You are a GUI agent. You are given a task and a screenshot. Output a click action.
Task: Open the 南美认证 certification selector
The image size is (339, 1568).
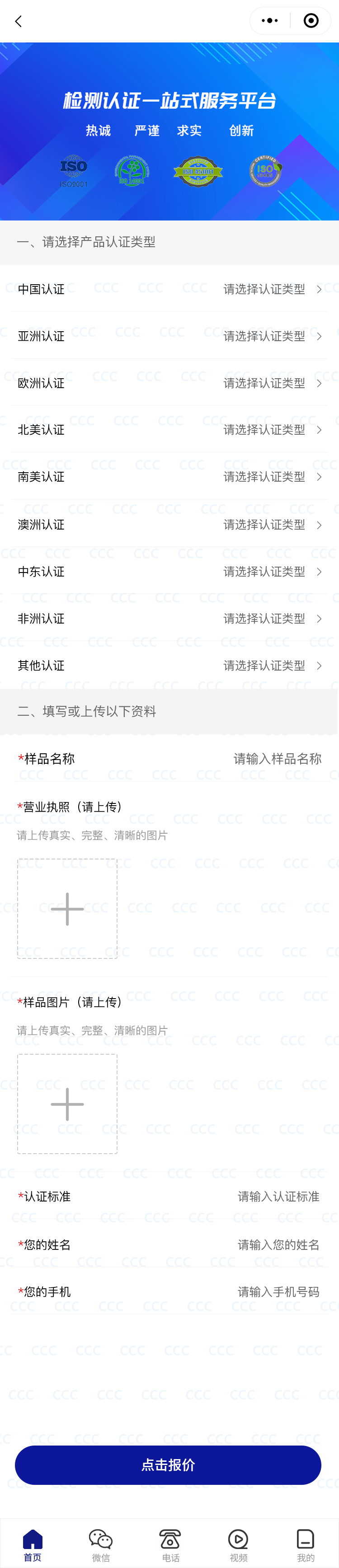(272, 477)
